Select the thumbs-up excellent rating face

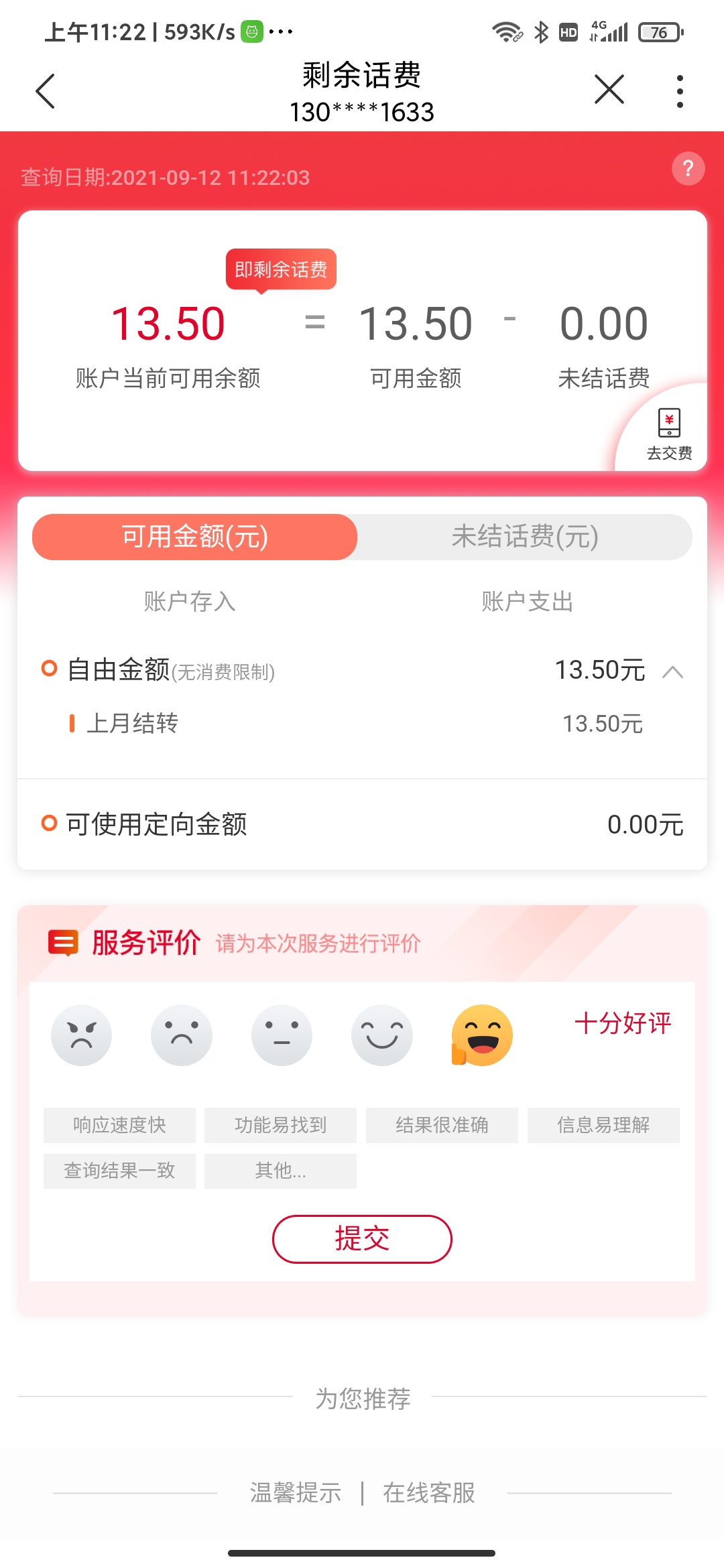[482, 1035]
